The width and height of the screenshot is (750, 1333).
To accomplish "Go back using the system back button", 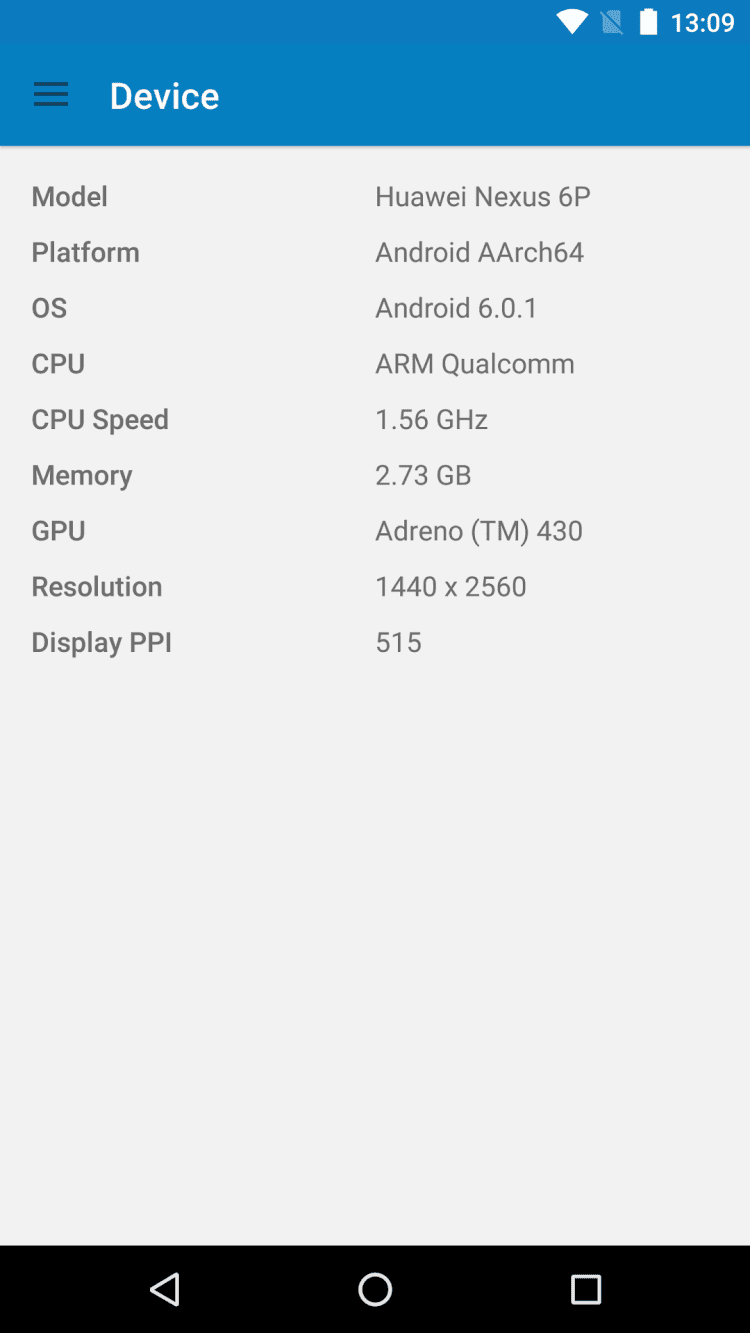I will [x=165, y=1289].
